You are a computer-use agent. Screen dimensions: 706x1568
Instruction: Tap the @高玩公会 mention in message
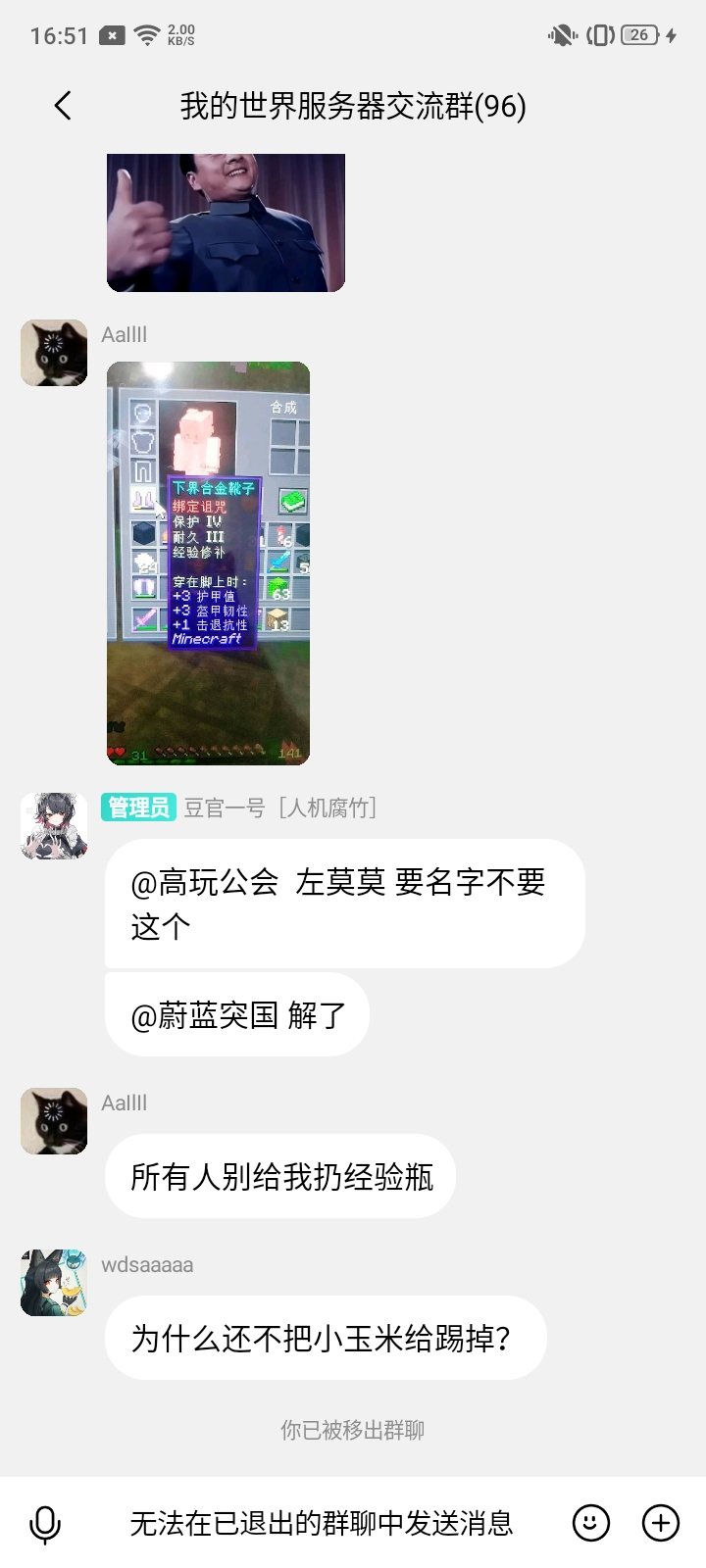pos(205,882)
